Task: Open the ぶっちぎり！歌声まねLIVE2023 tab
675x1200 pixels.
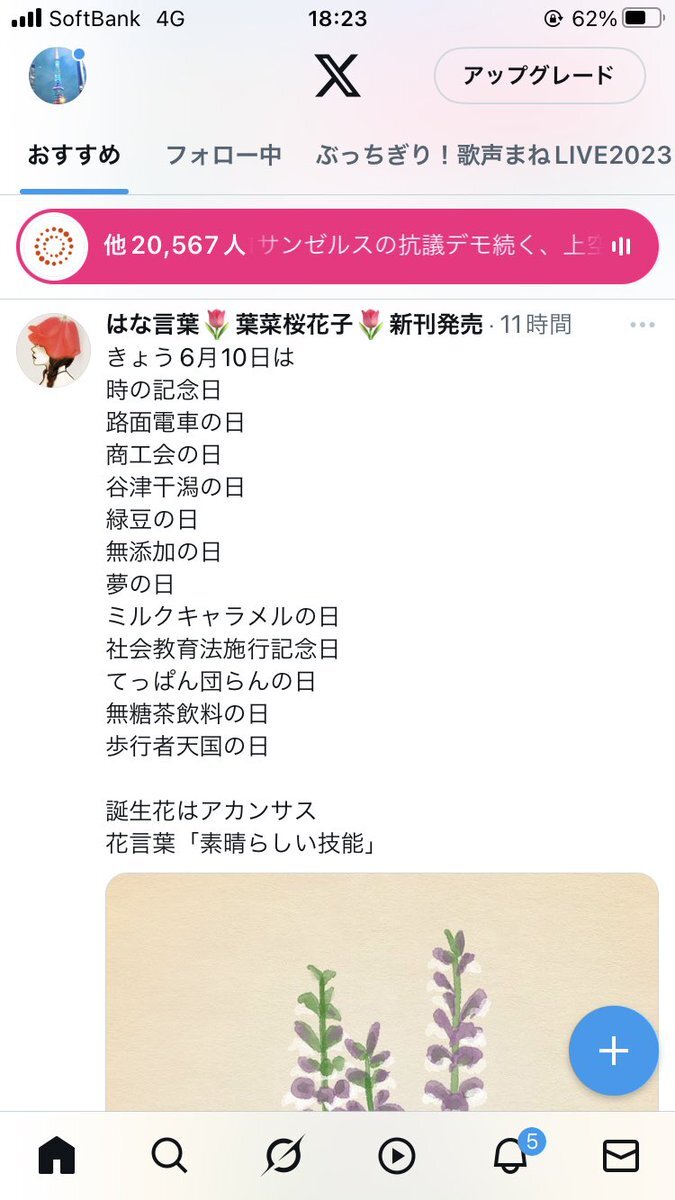Action: coord(493,155)
